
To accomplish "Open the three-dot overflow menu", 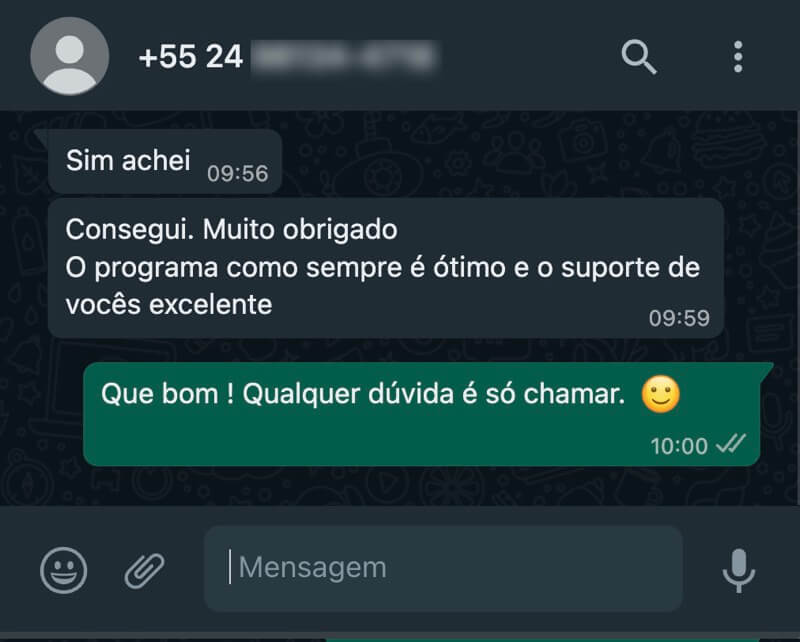I will pyautogui.click(x=738, y=56).
